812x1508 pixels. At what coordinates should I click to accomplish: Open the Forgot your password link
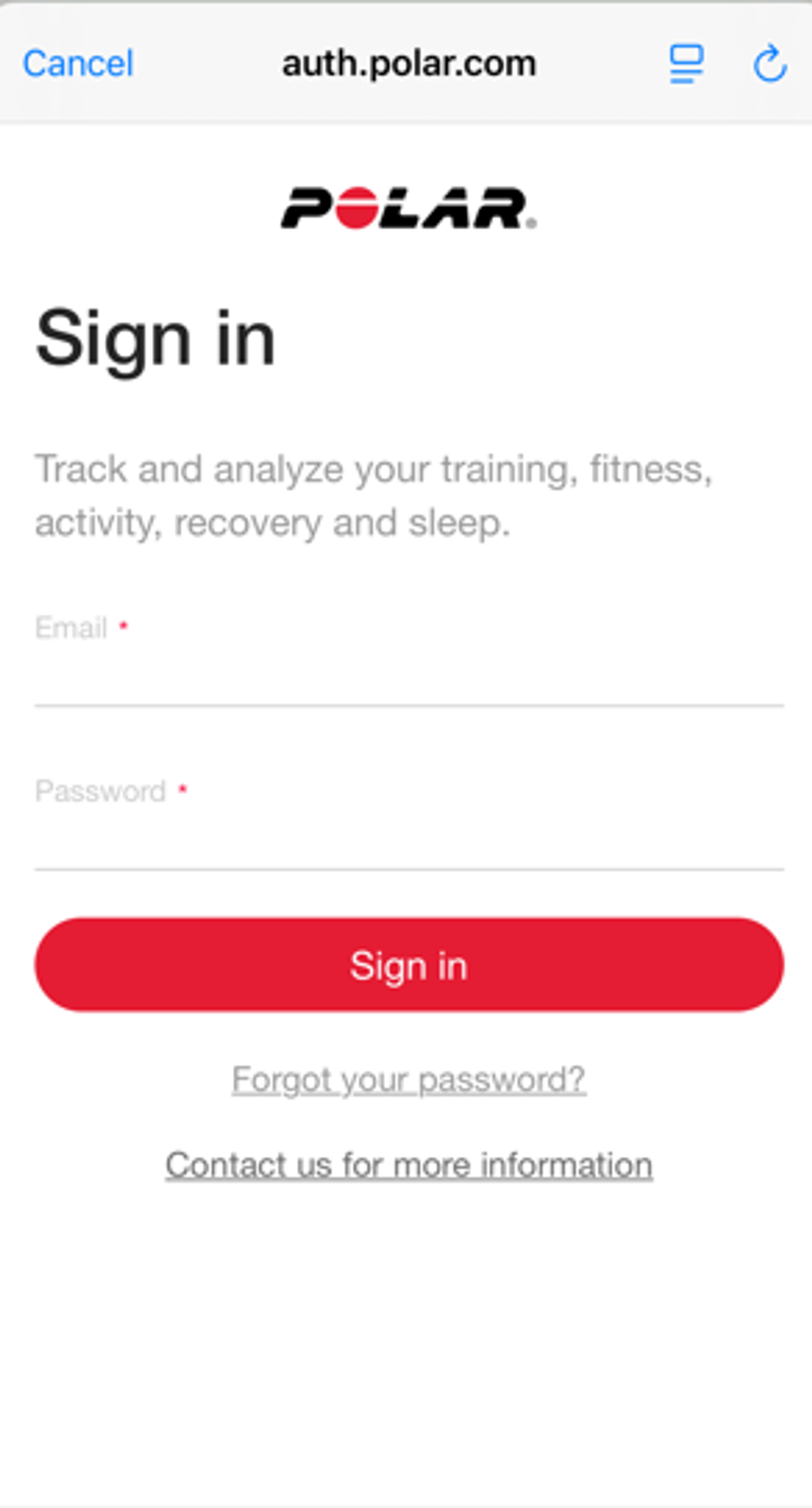click(408, 1079)
